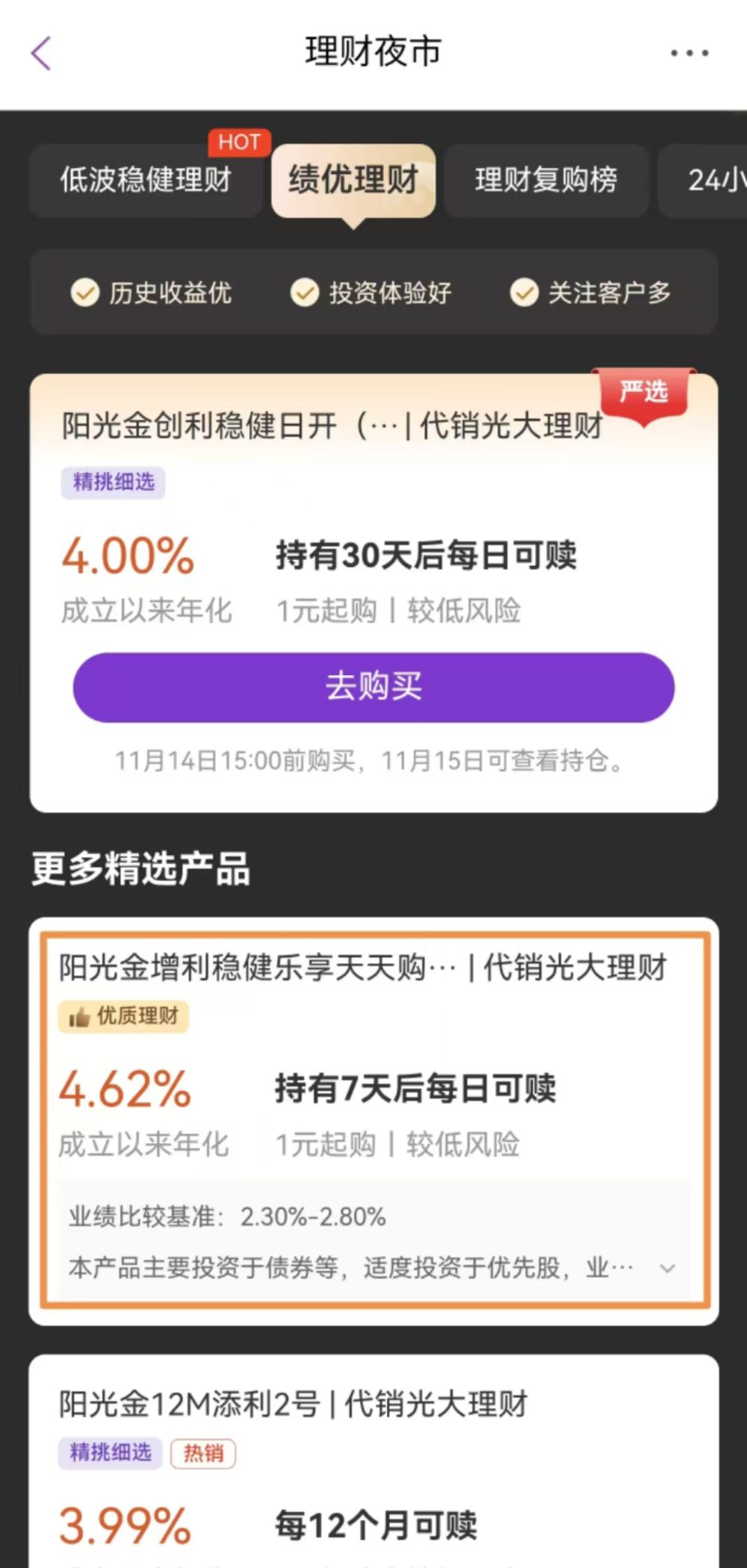Switch to 低波稳健理财 tab

pos(146,180)
